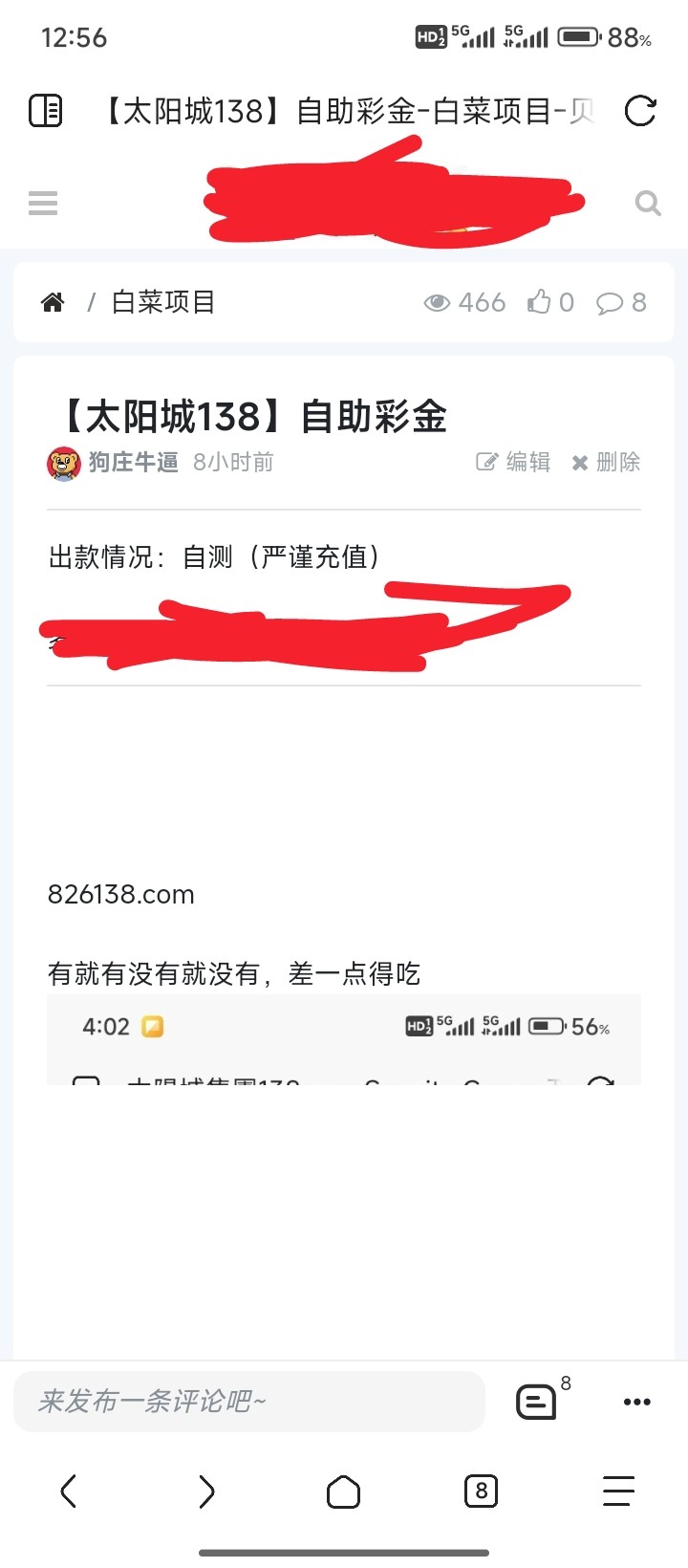Open the site hamburger menu

pos(43,203)
